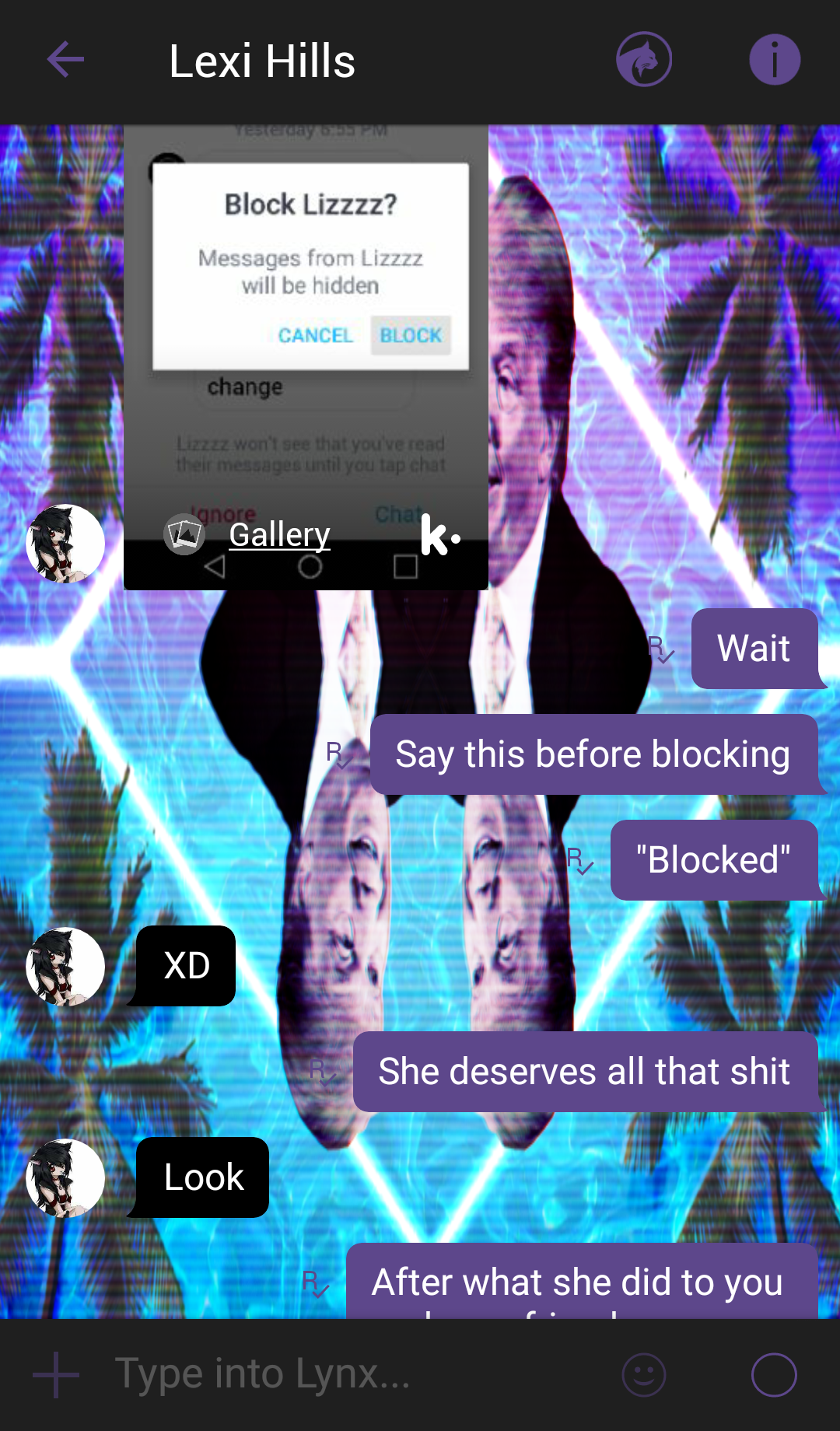Tap the lynx profile icon in header
The width and height of the screenshot is (840, 1431).
point(644,60)
